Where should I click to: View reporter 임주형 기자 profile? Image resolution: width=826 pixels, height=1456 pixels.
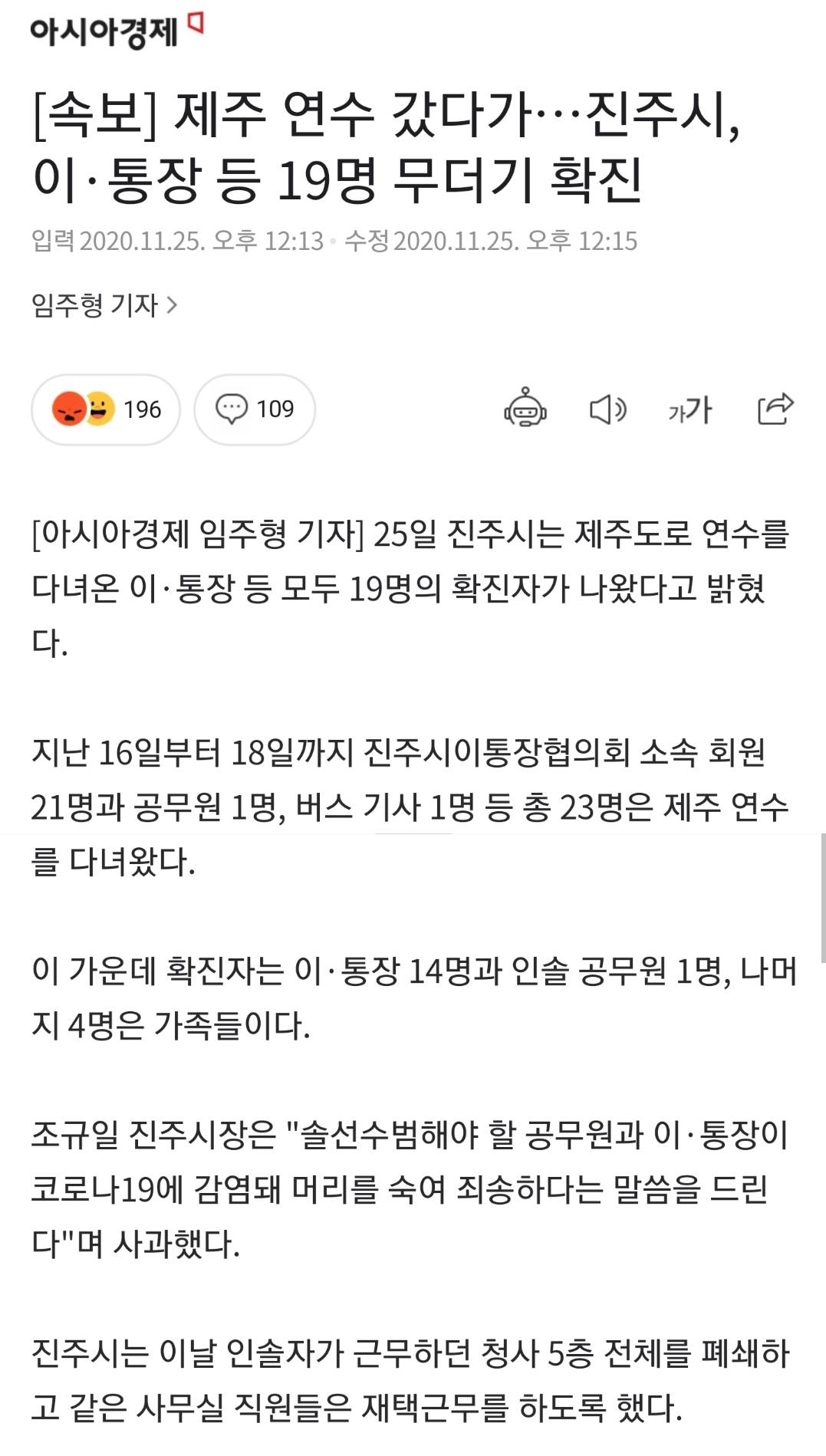pyautogui.click(x=104, y=305)
